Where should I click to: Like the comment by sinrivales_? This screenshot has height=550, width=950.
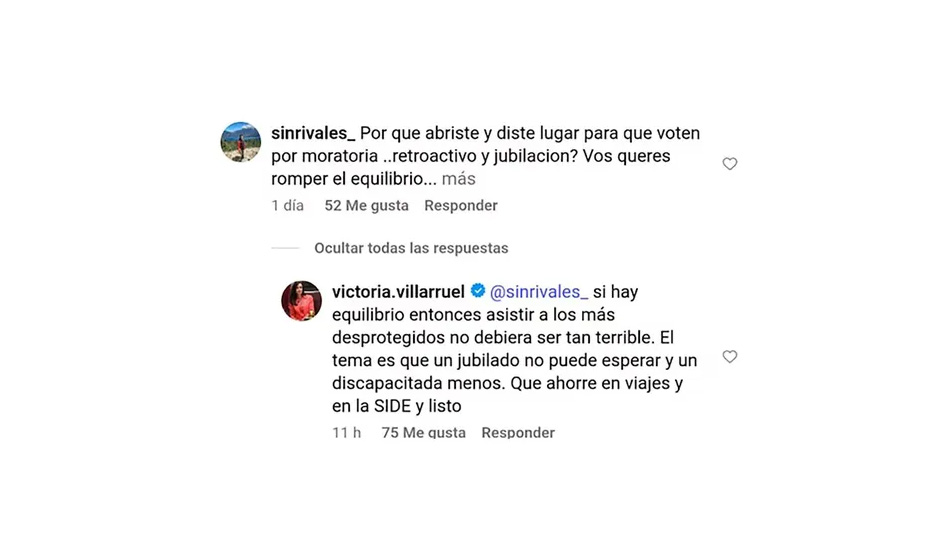[730, 164]
